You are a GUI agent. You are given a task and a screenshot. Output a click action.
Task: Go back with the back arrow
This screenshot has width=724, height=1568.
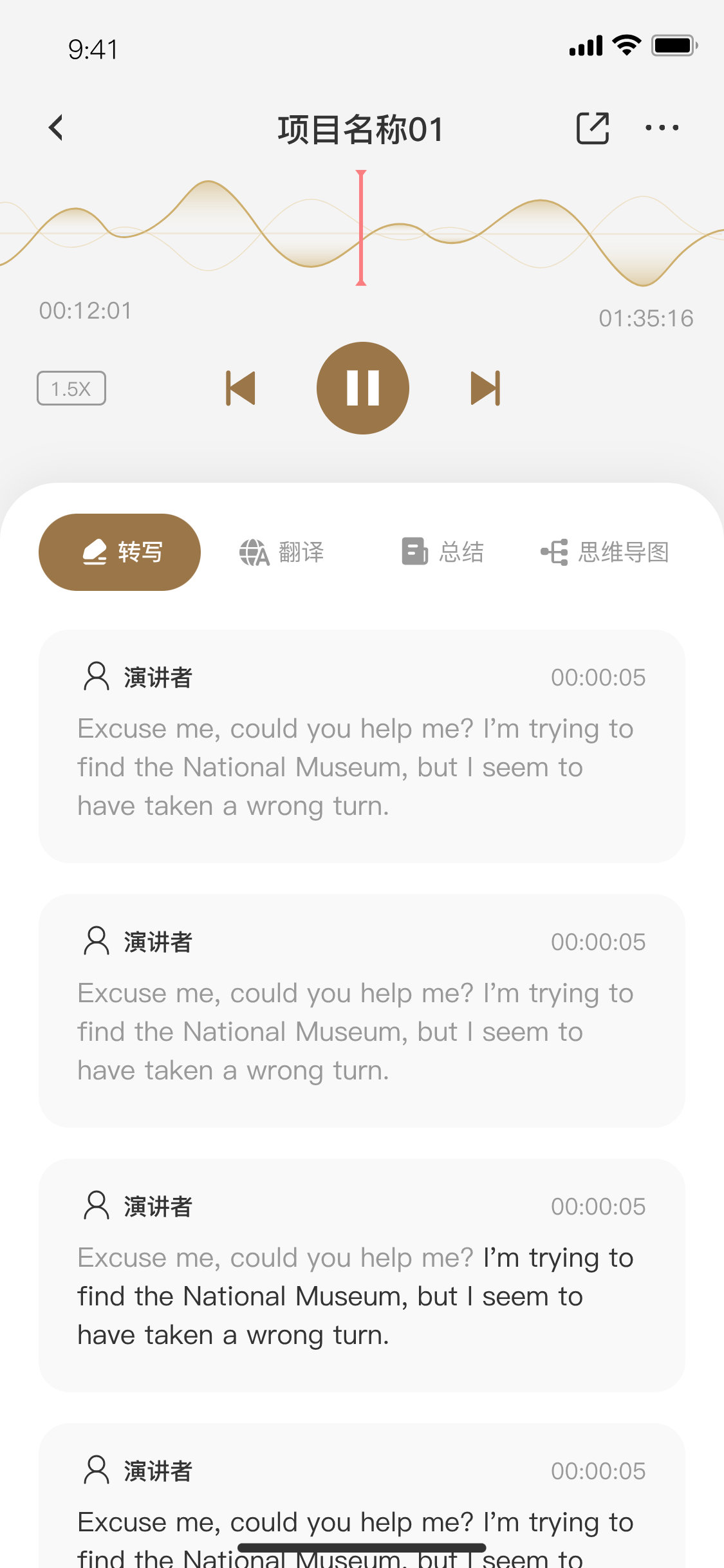pyautogui.click(x=57, y=127)
